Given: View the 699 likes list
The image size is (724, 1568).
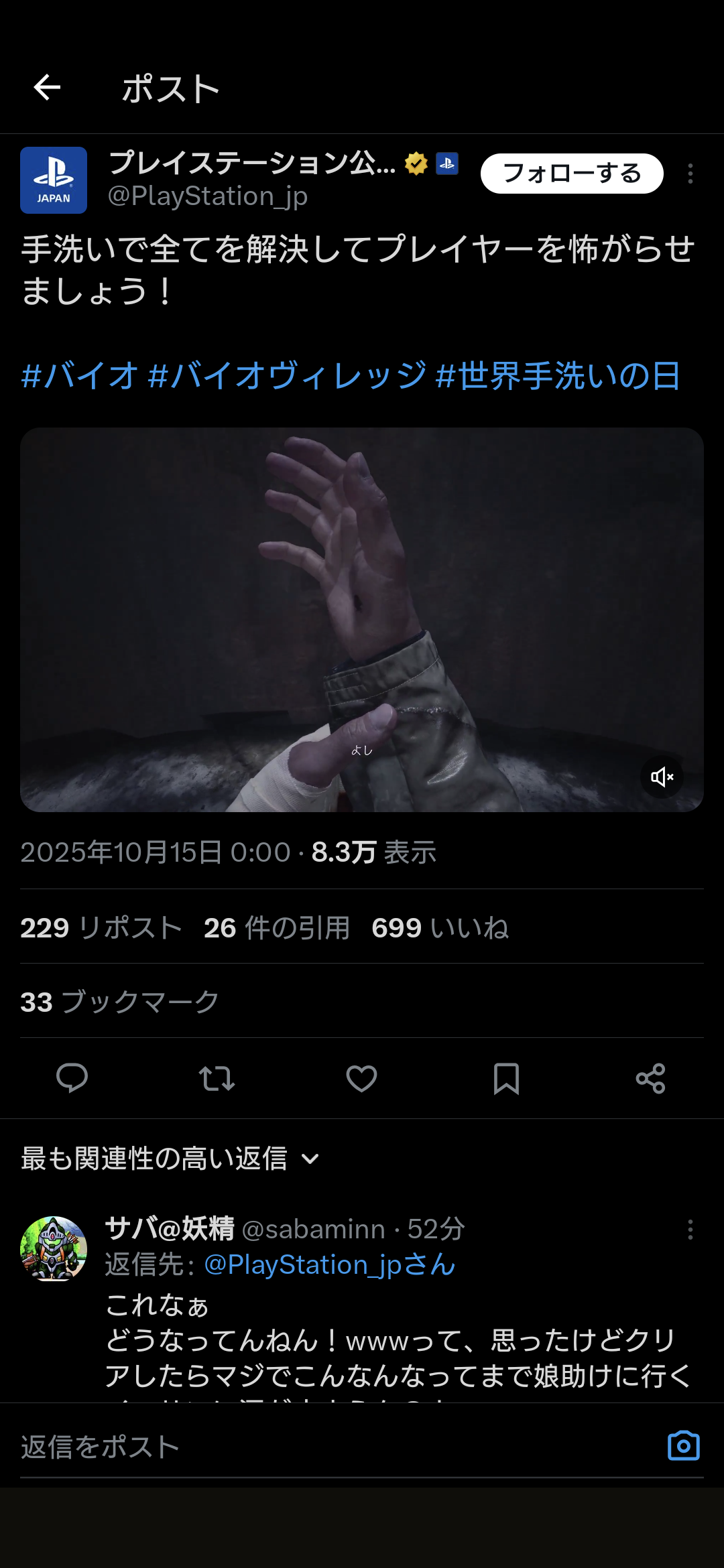Looking at the screenshot, I should click(x=440, y=928).
